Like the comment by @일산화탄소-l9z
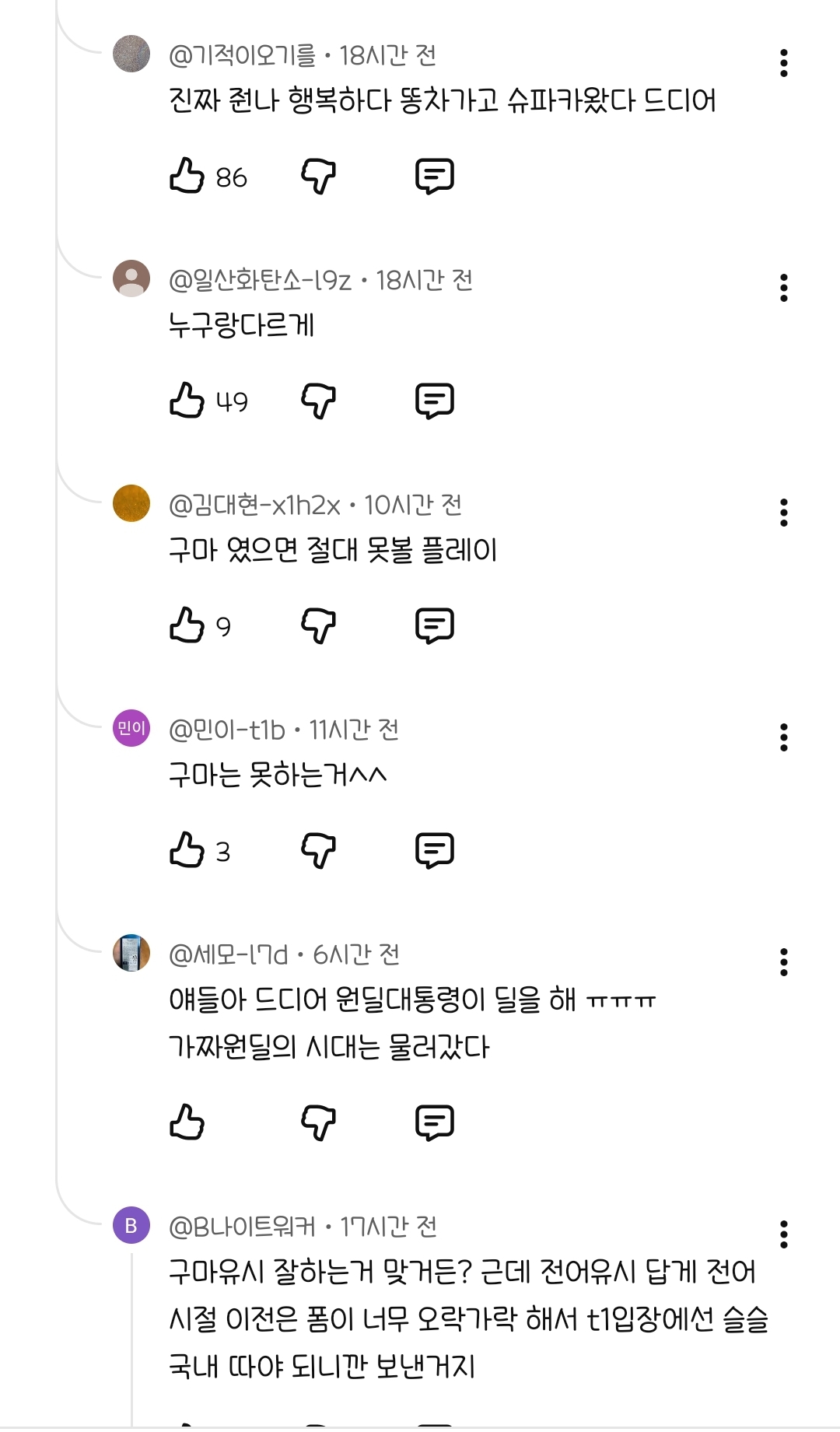840x1432 pixels. [x=187, y=401]
